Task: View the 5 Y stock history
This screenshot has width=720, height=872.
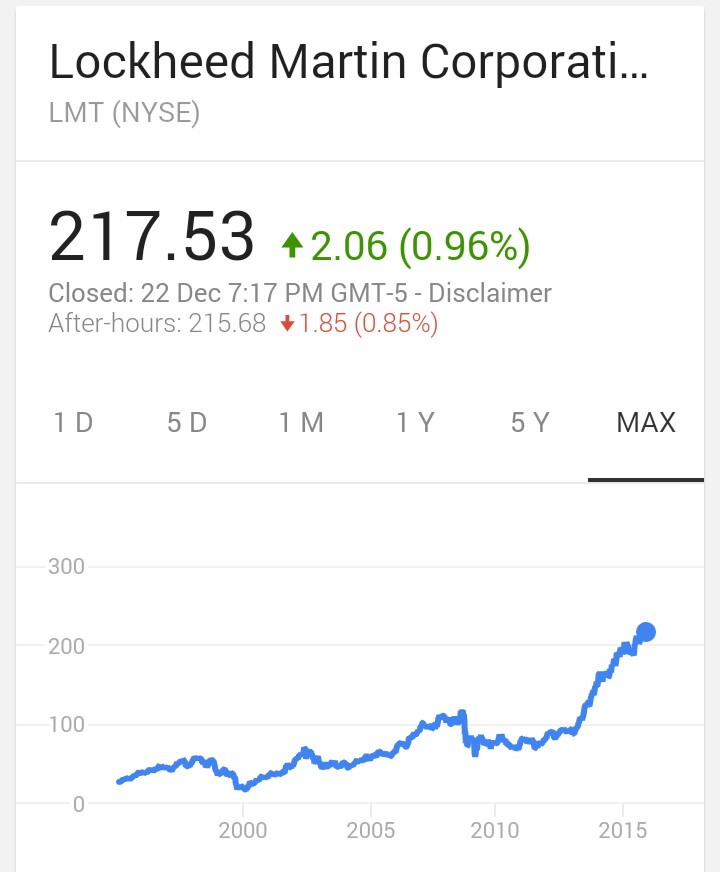Action: (x=531, y=423)
